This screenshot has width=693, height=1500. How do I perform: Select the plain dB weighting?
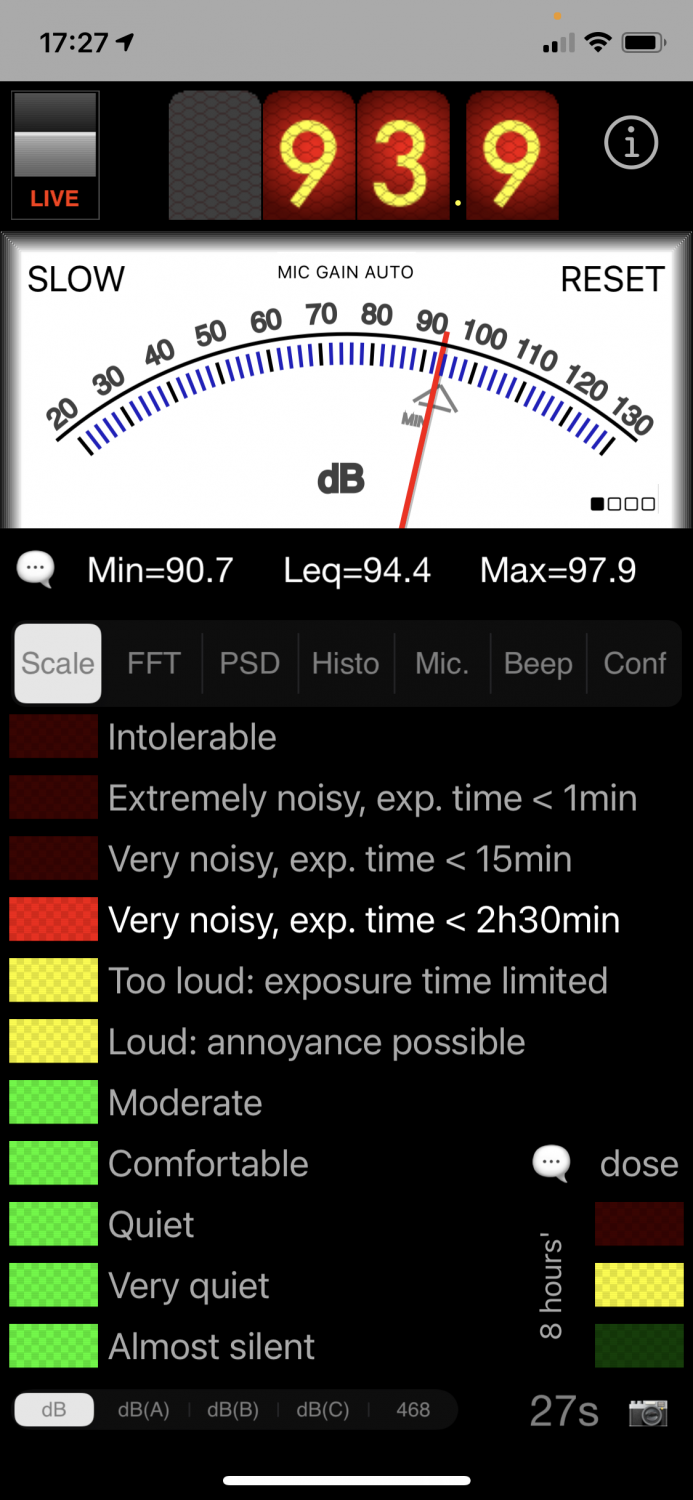click(54, 1410)
